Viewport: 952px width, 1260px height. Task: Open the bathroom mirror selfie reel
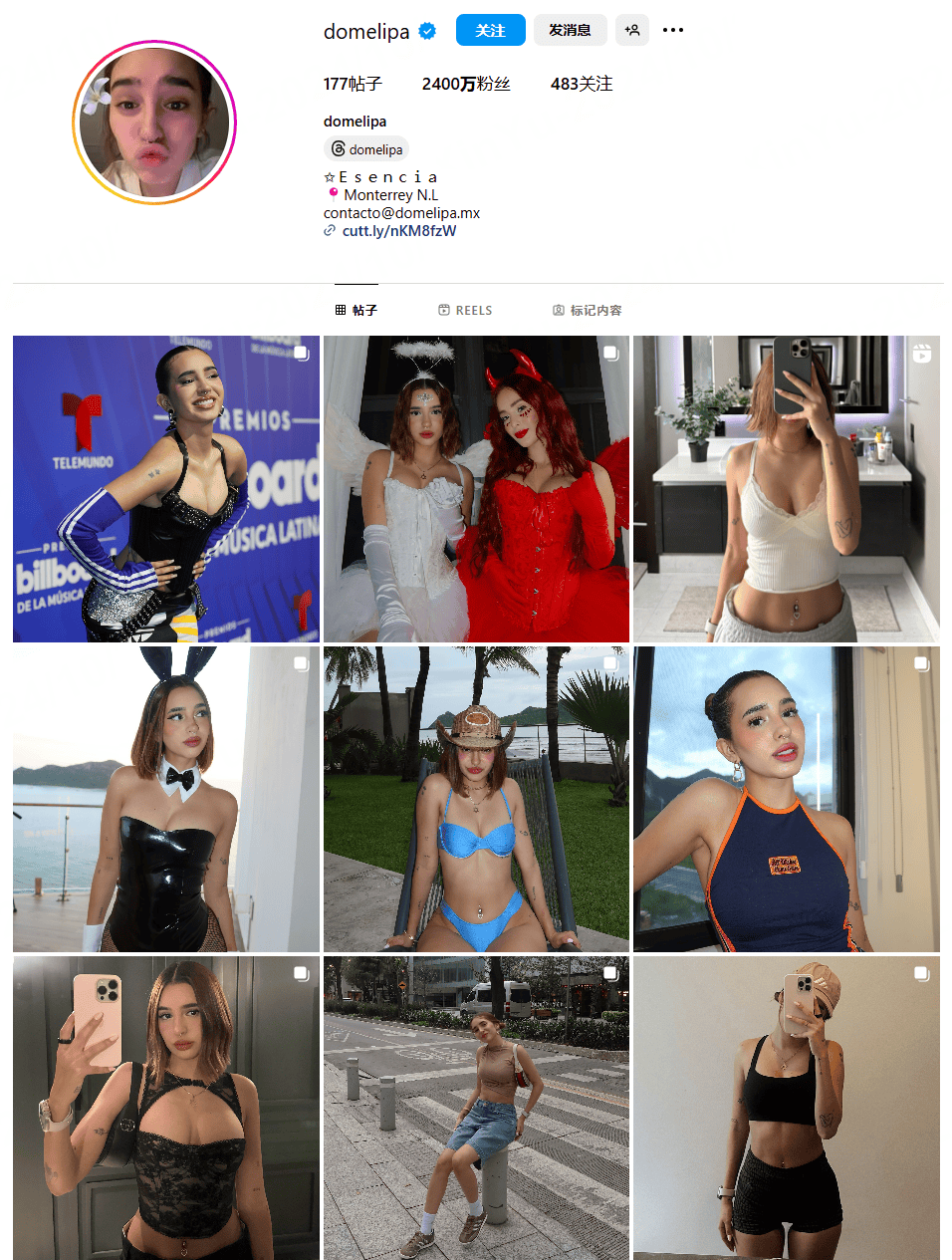786,489
